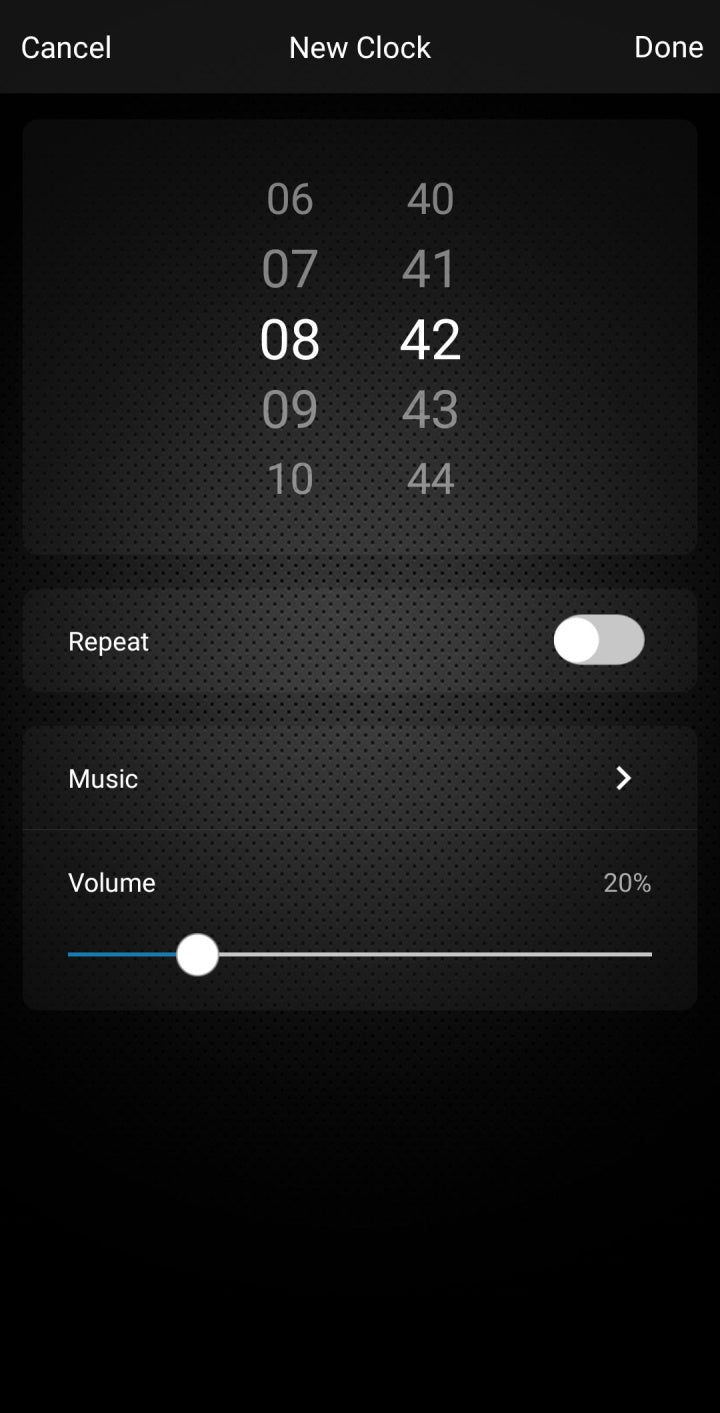
Task: Click the Repeat row label
Action: click(108, 641)
